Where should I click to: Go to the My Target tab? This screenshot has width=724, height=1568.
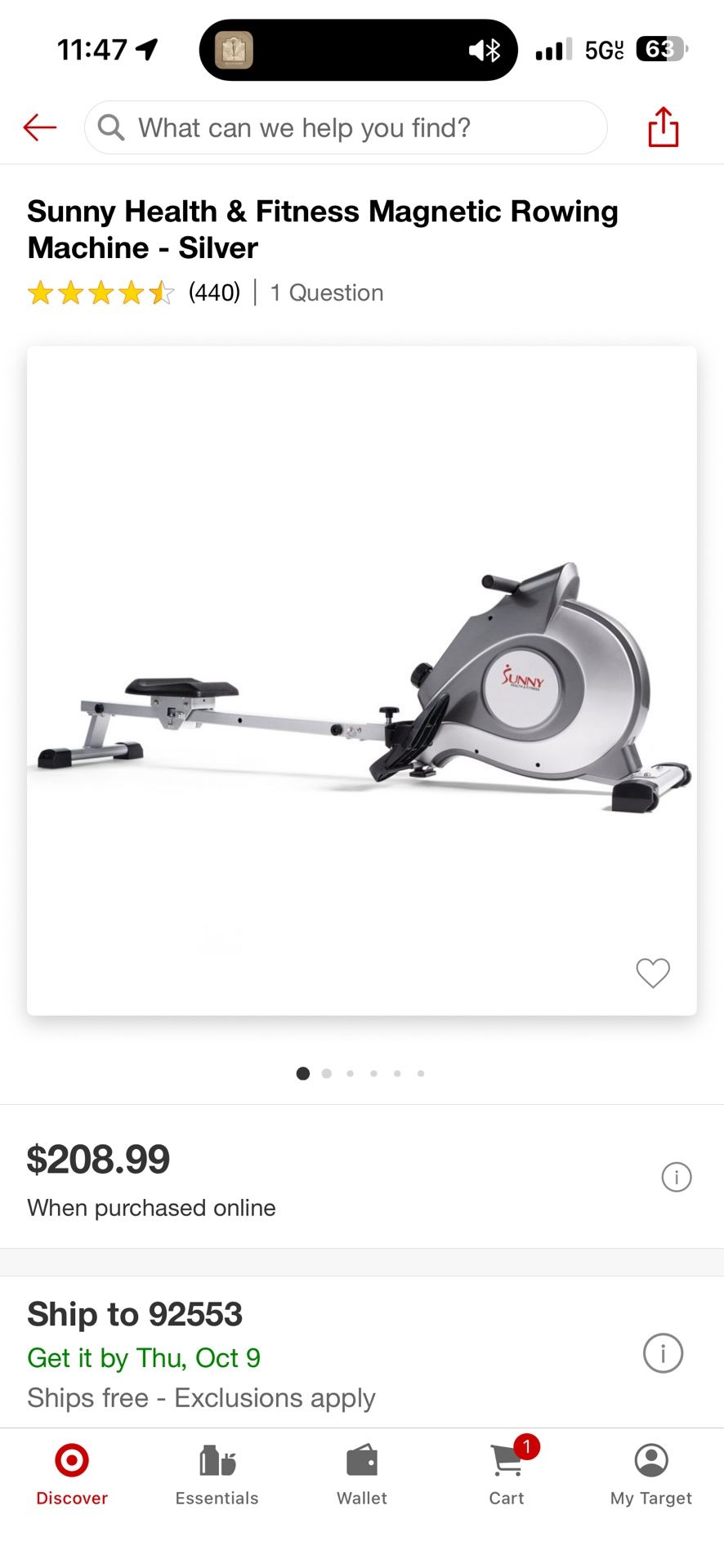651,1473
